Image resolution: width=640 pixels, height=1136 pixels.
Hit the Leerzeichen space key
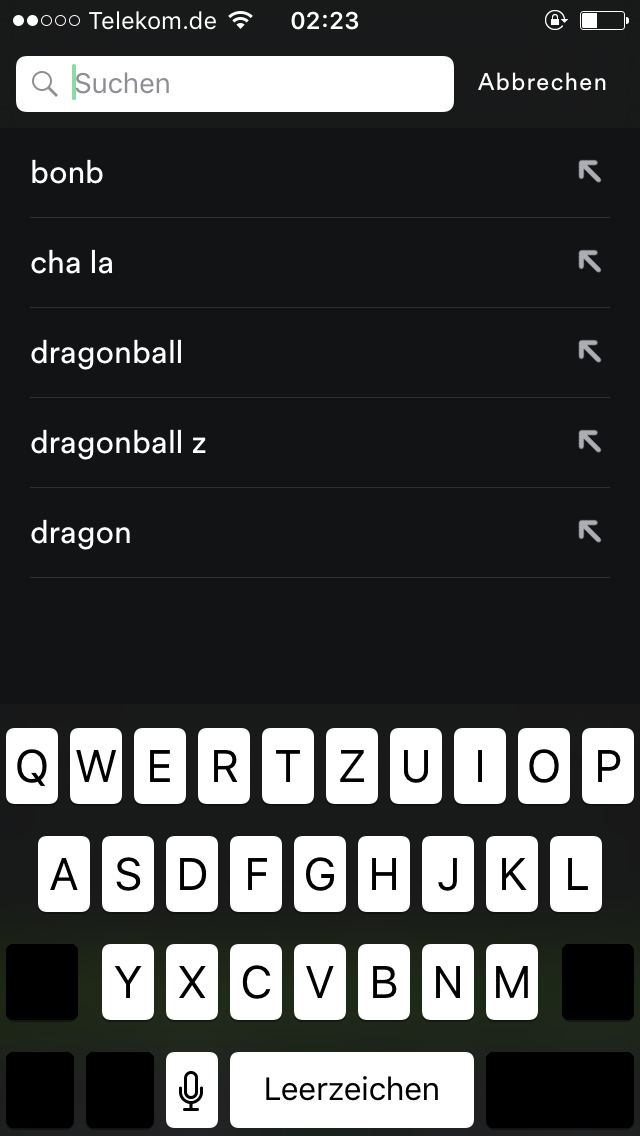coord(352,1089)
